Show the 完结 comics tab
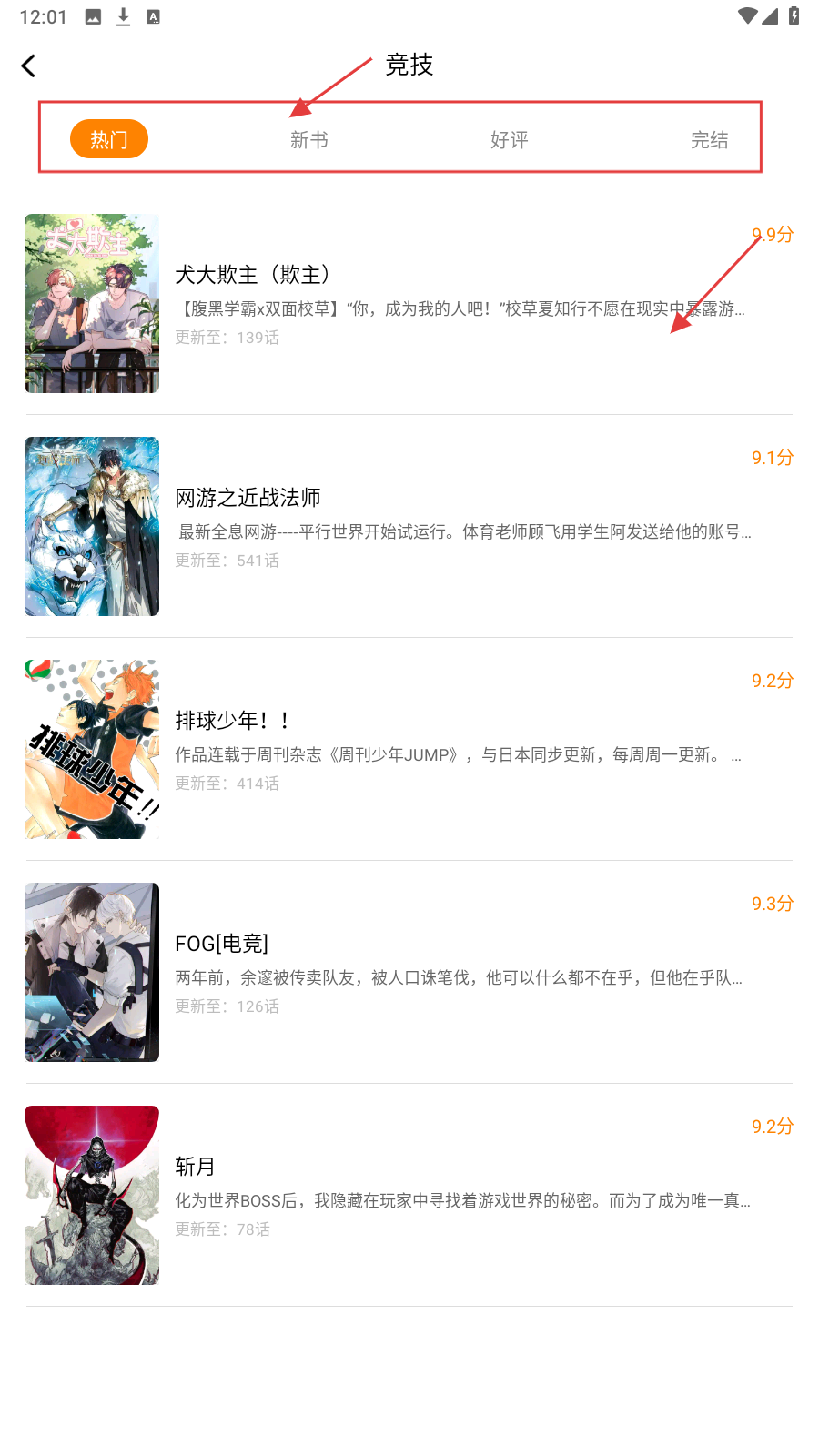This screenshot has width=819, height=1456. point(709,140)
